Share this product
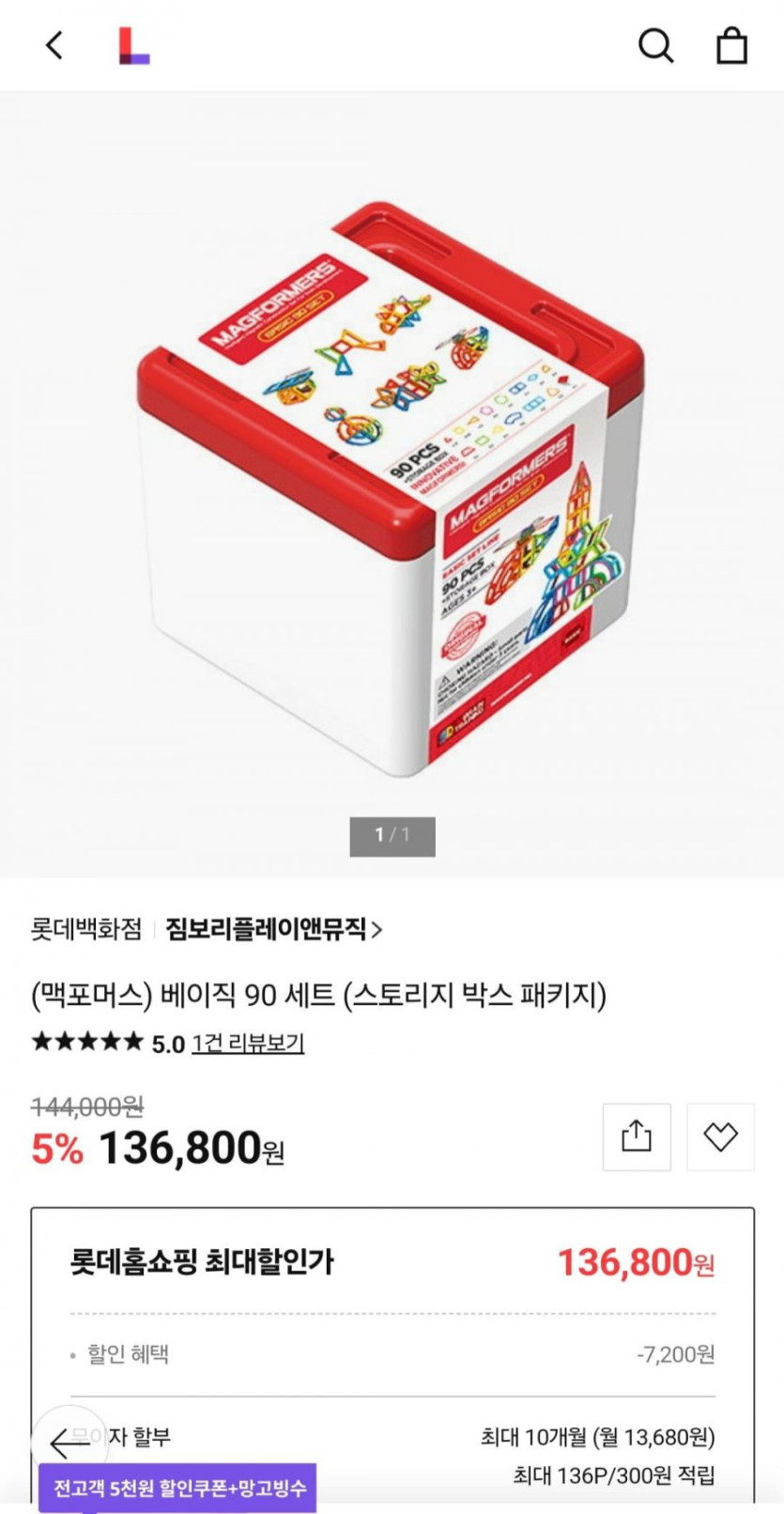The height and width of the screenshot is (1514, 784). click(x=637, y=1136)
